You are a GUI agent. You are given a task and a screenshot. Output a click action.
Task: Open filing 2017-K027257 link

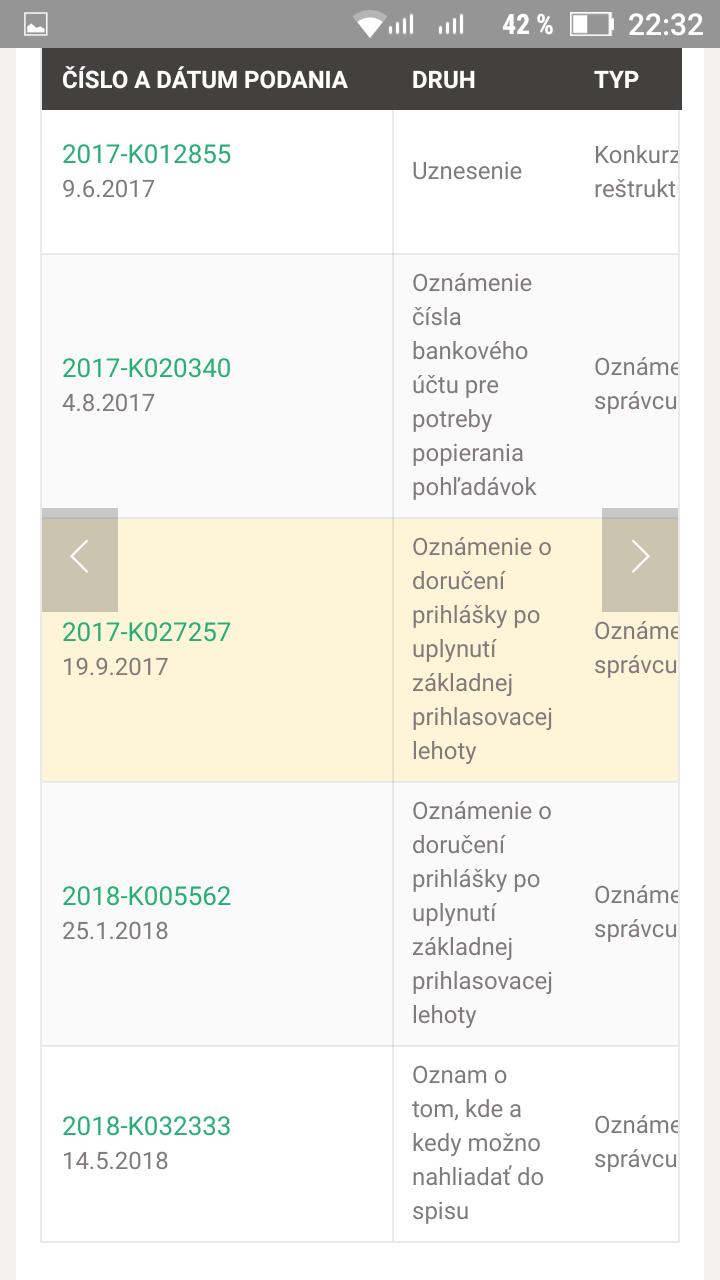146,632
